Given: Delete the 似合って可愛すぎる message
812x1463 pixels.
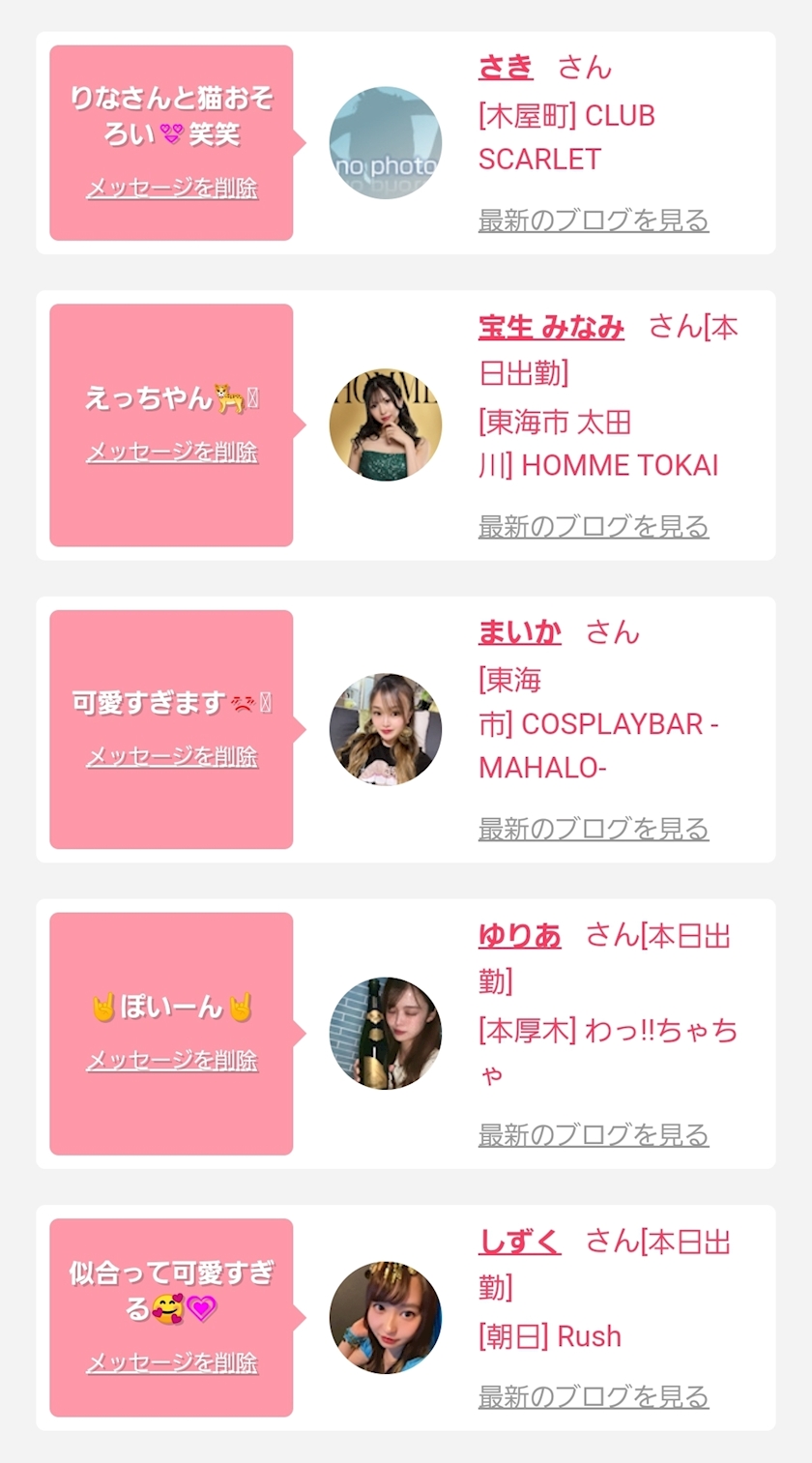Looking at the screenshot, I should (x=172, y=1362).
